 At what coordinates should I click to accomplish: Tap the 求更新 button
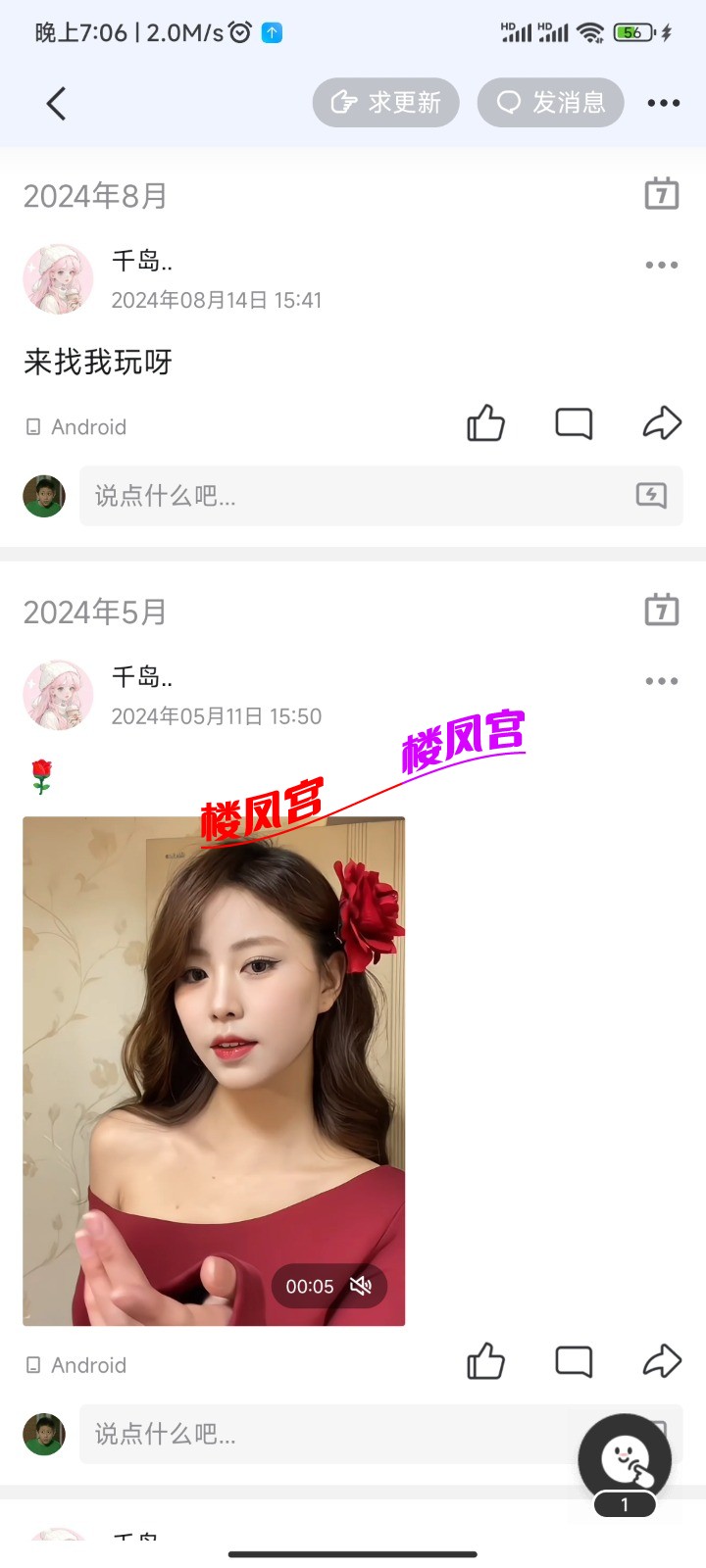tap(385, 102)
